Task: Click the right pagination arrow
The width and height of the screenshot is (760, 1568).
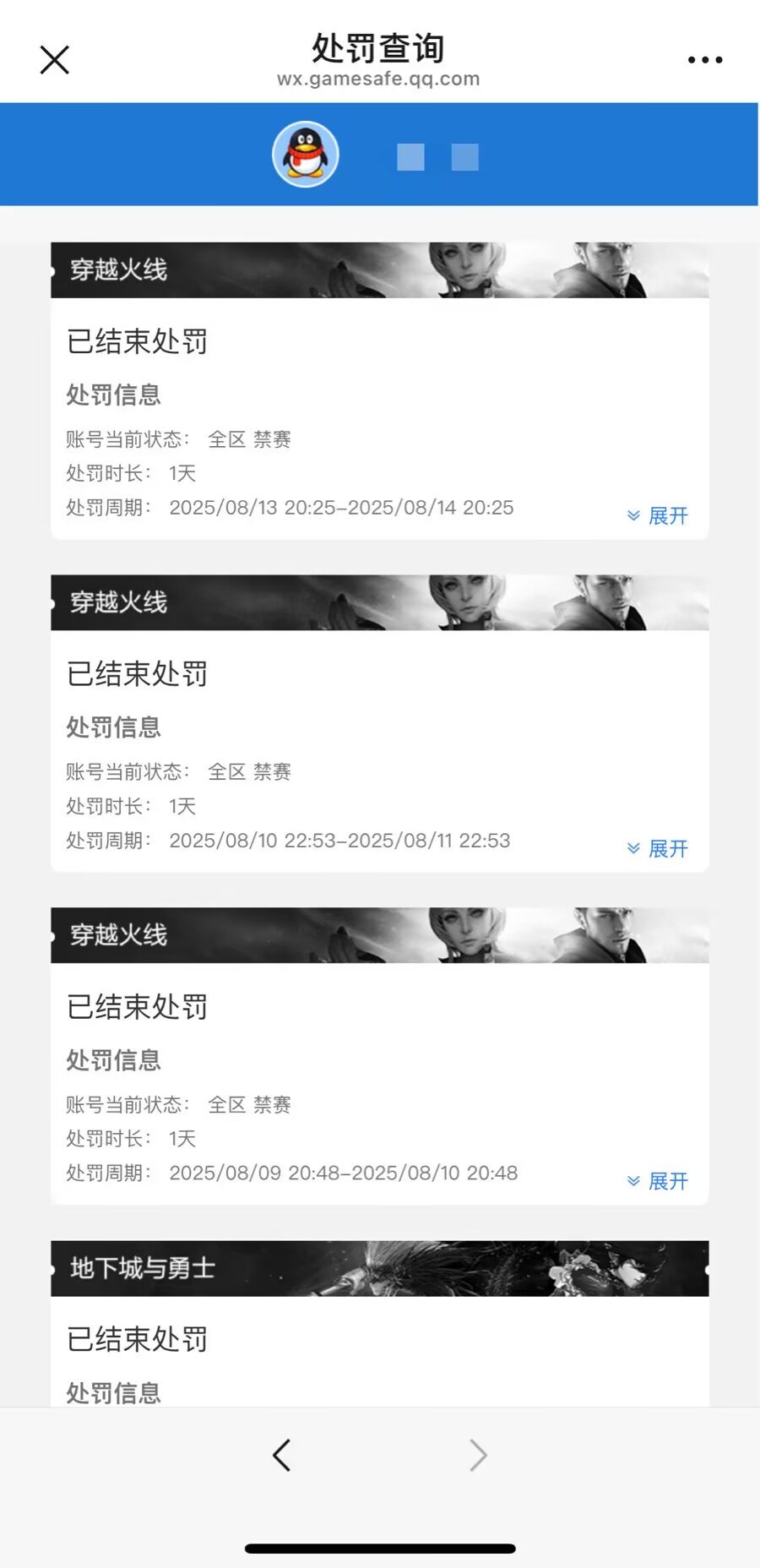Action: pos(478,1455)
